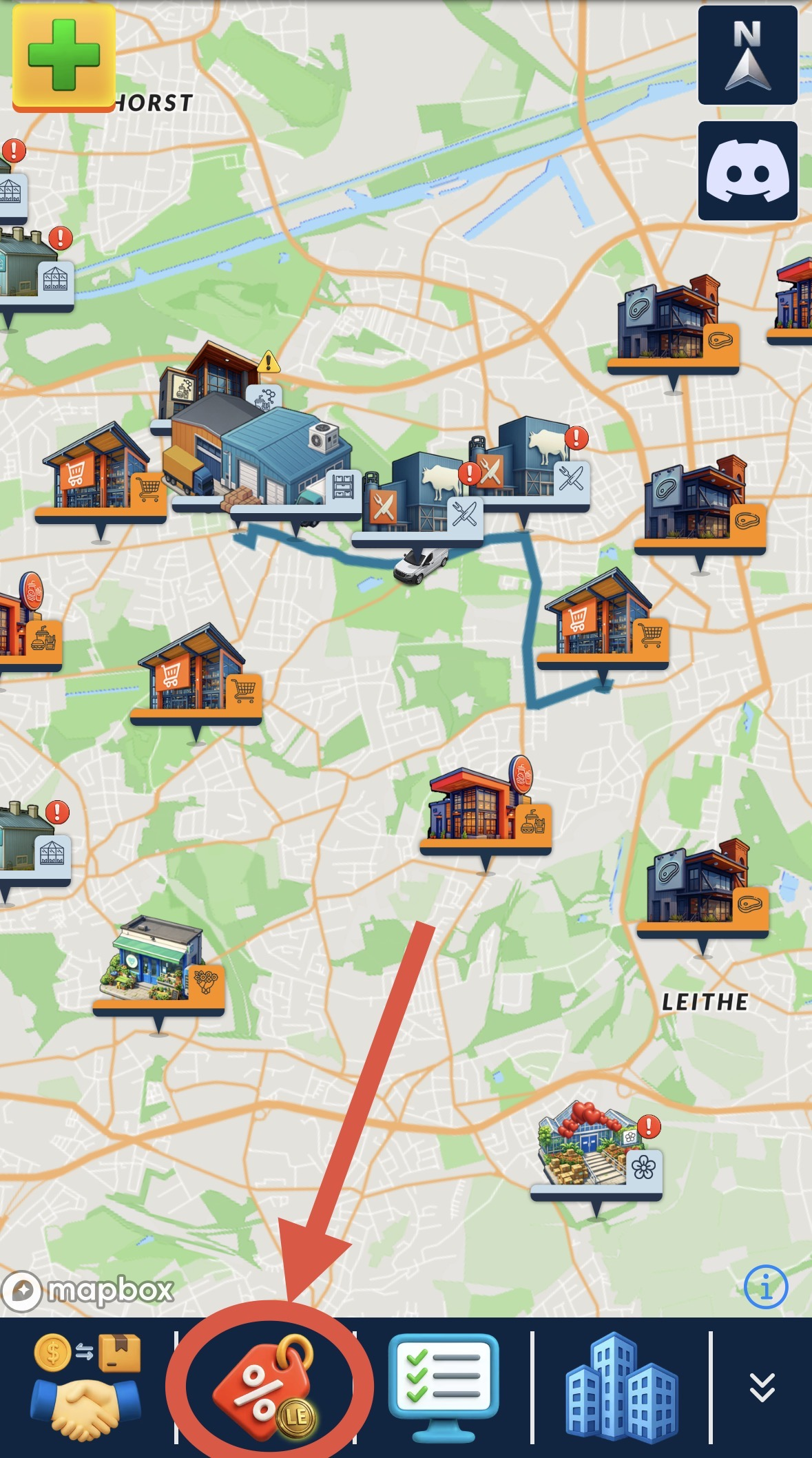Viewport: 812px width, 1458px height.
Task: Open the task checklist screen
Action: [x=444, y=1386]
